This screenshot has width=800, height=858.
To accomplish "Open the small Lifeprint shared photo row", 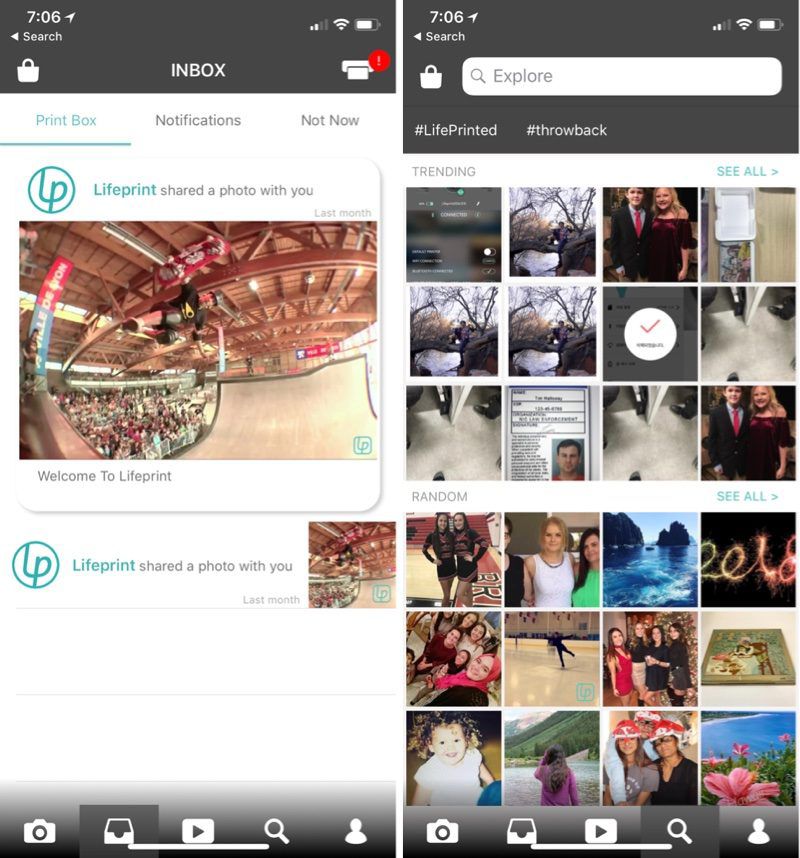I will pos(200,565).
